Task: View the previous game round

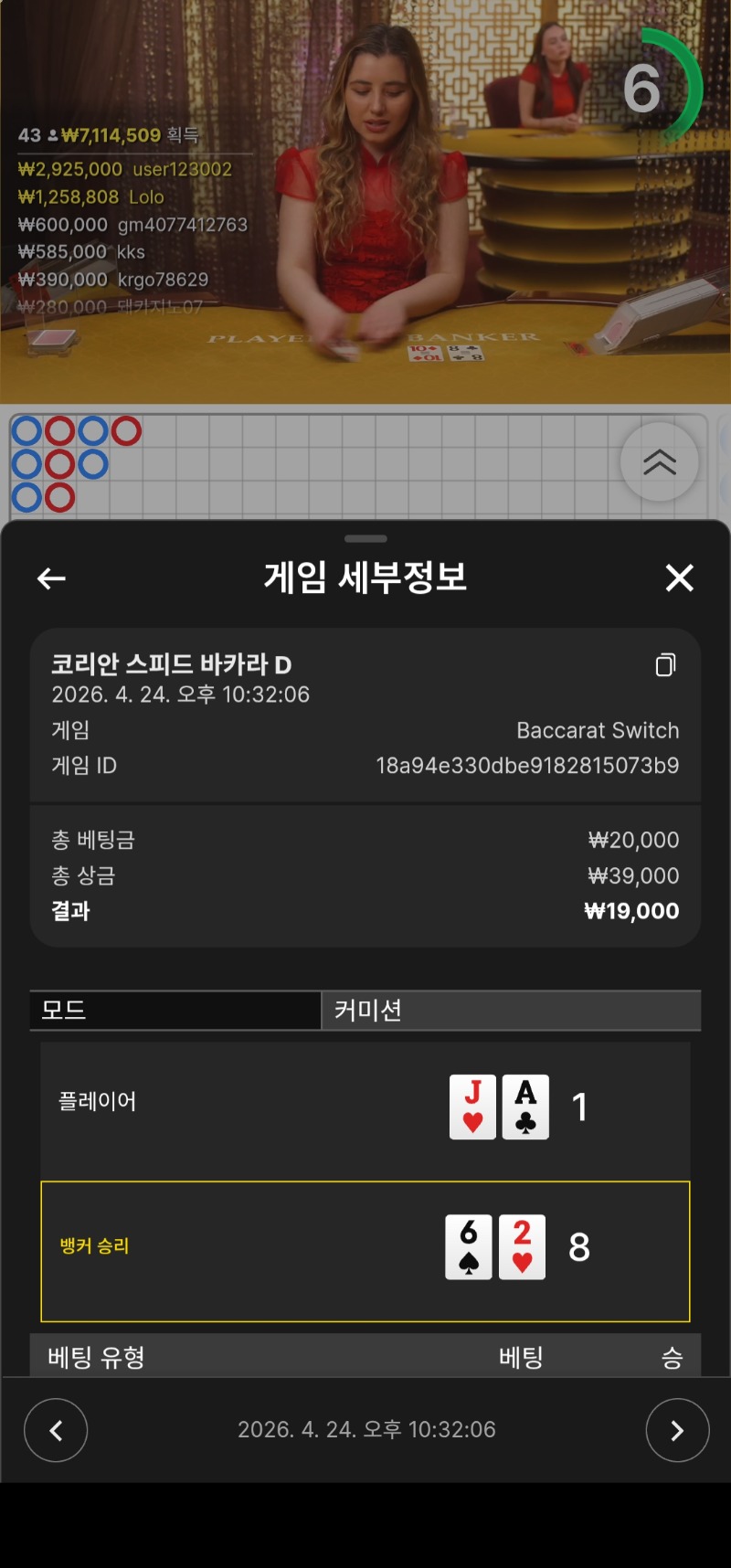Action: click(56, 1430)
